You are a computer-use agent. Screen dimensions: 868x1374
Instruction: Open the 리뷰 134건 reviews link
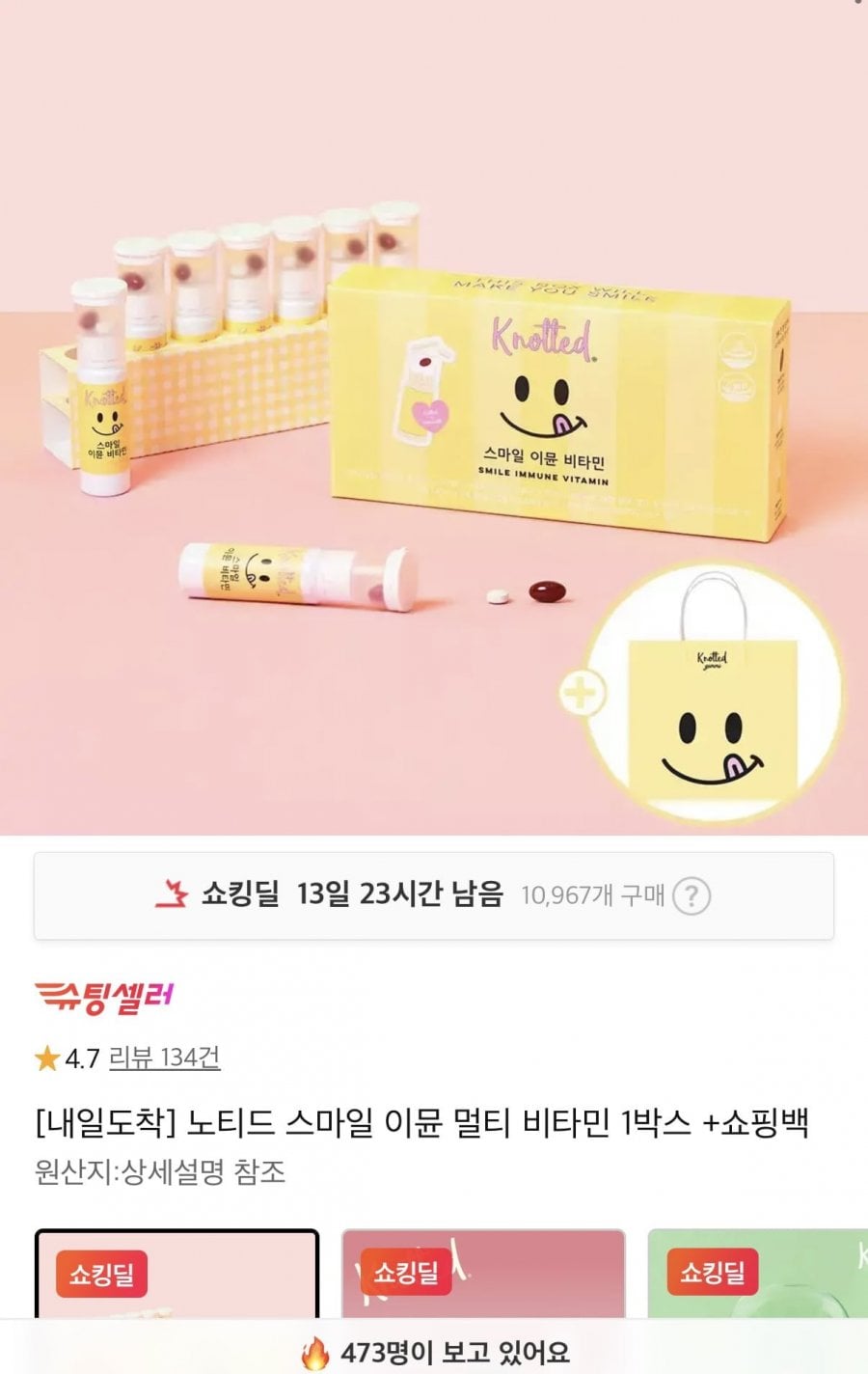164,1058
